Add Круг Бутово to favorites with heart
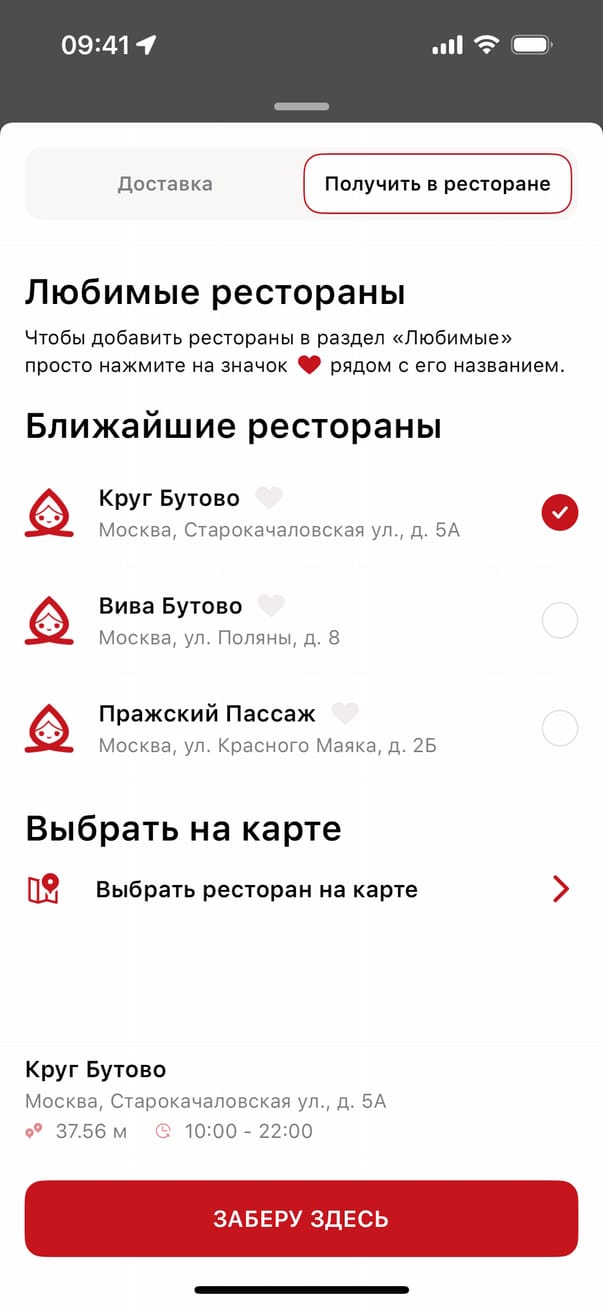Image resolution: width=603 pixels, height=1306 pixels. point(269,497)
